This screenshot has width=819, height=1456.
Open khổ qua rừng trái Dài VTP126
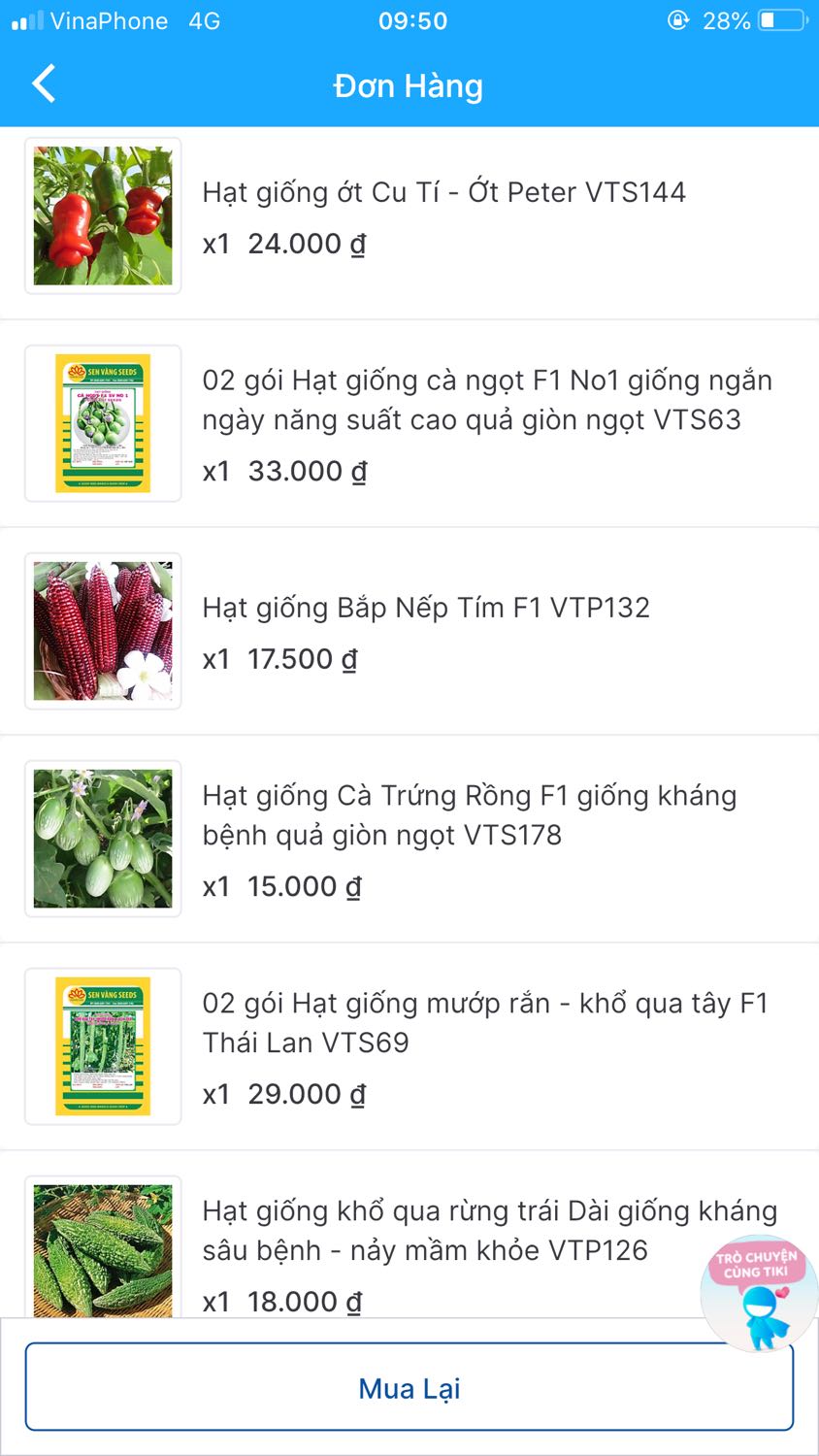pos(446,1231)
